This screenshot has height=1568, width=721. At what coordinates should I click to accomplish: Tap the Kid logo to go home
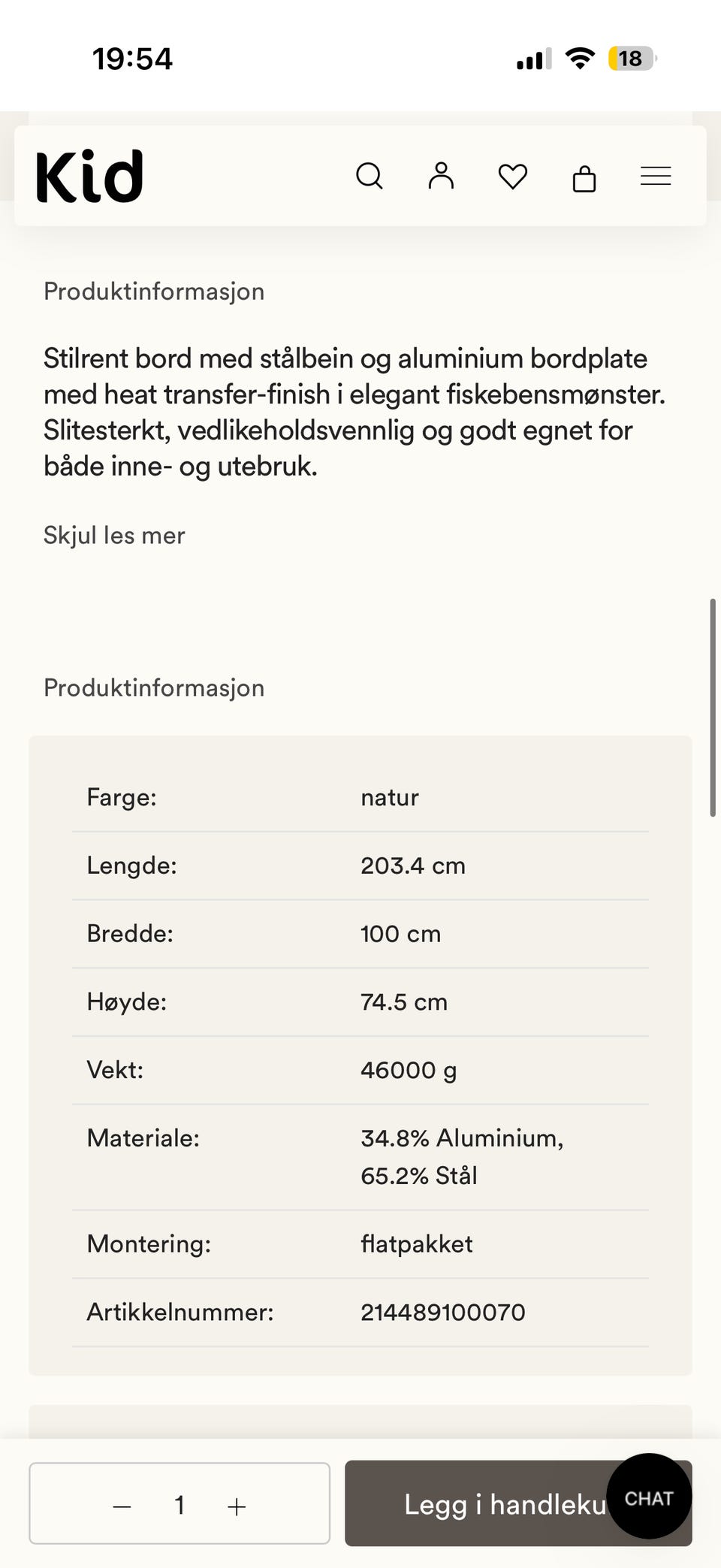pyautogui.click(x=89, y=177)
